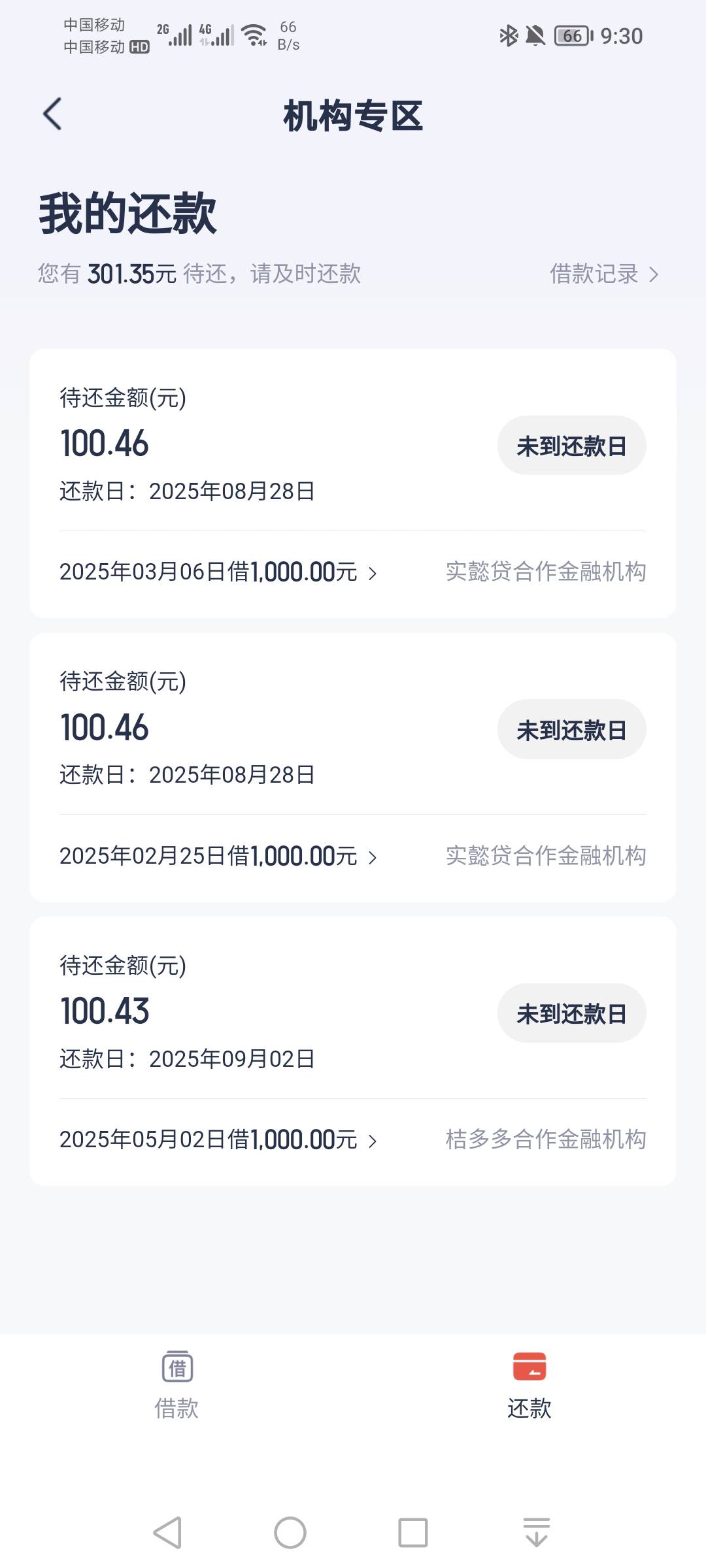Tap 未到还款日 on the 03月06日 loan card

click(x=571, y=446)
